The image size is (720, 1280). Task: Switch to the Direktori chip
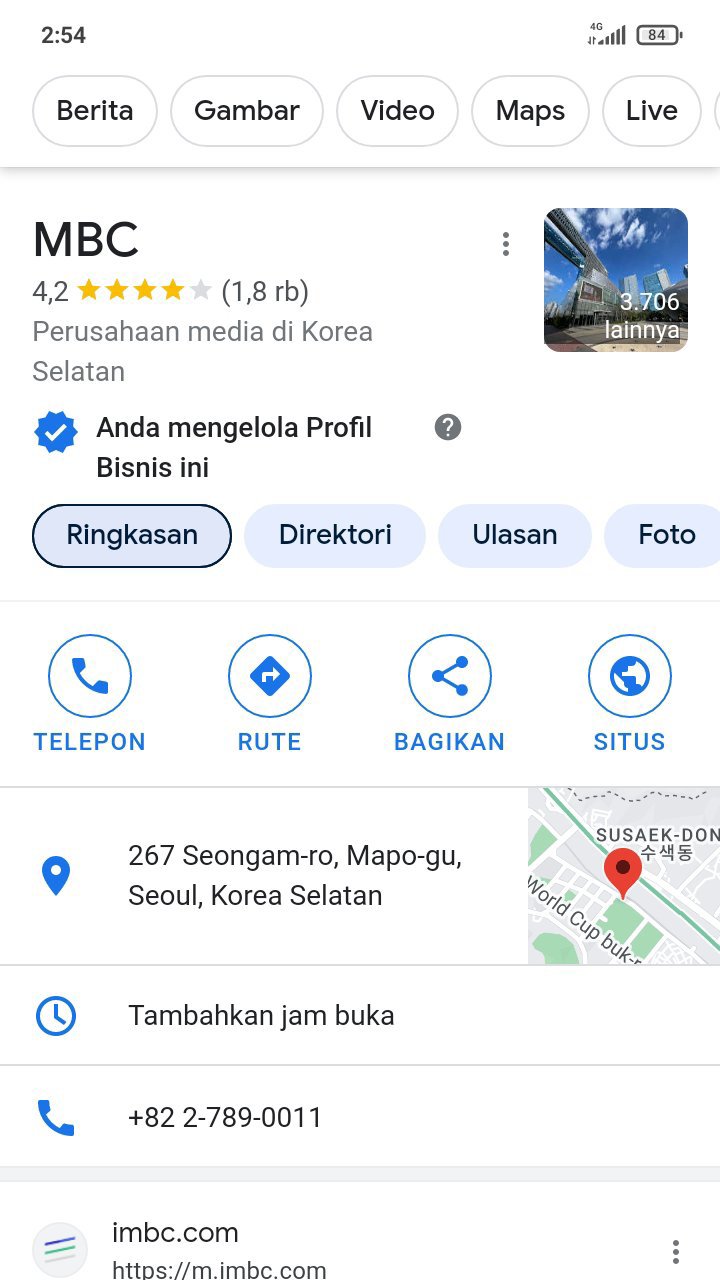click(x=335, y=535)
